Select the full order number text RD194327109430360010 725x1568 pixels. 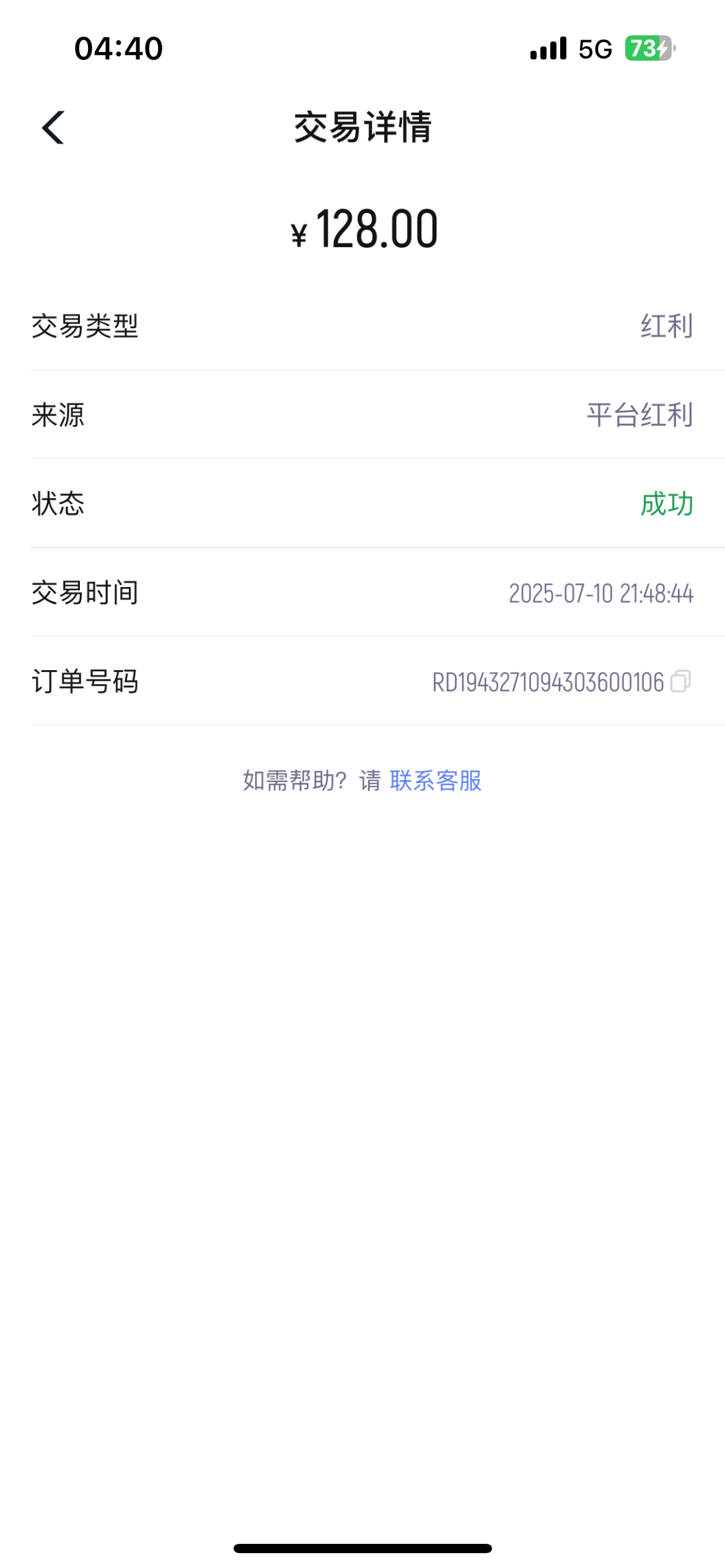click(550, 681)
